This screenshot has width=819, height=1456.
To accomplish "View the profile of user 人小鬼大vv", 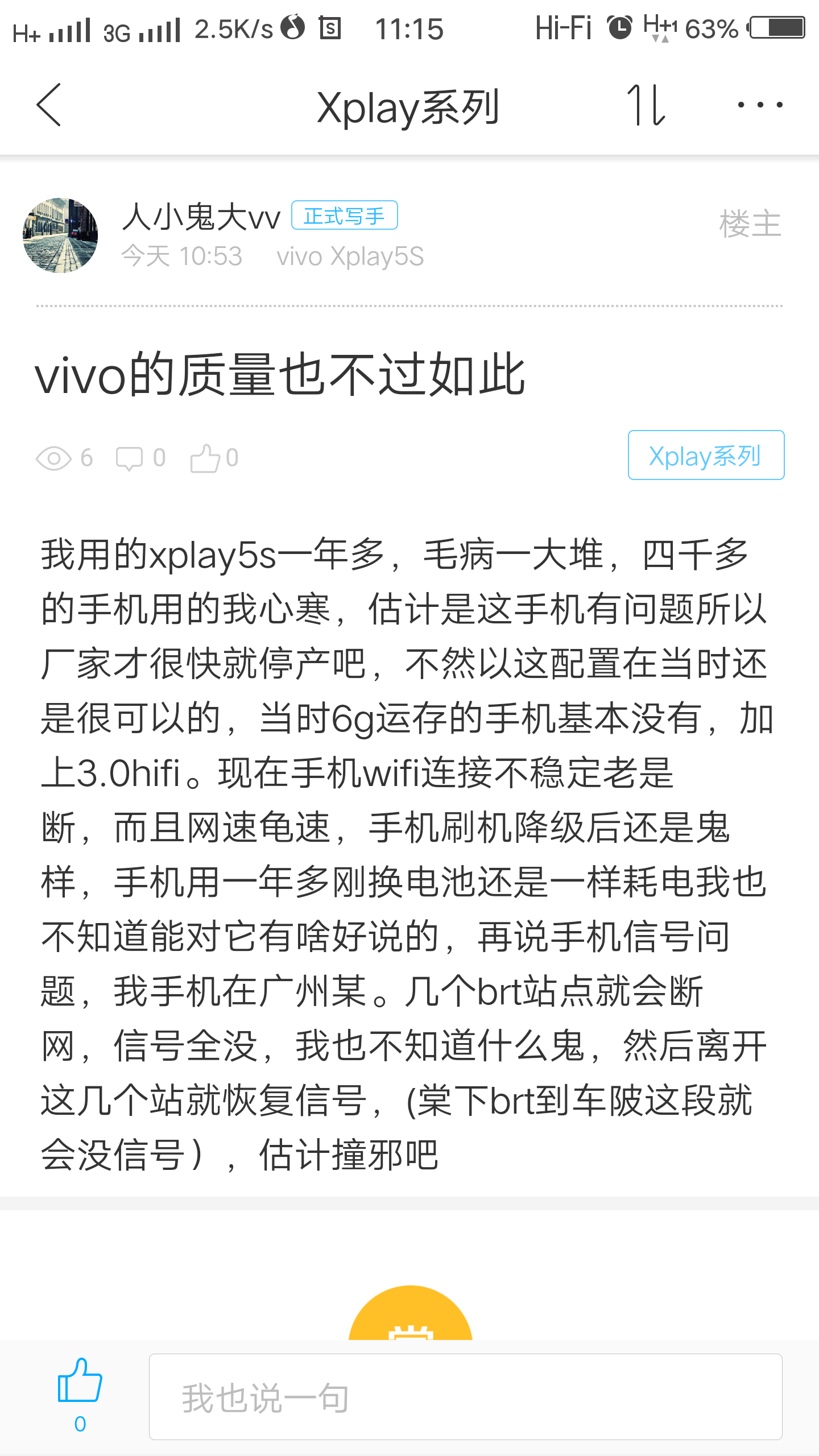I will pyautogui.click(x=201, y=217).
